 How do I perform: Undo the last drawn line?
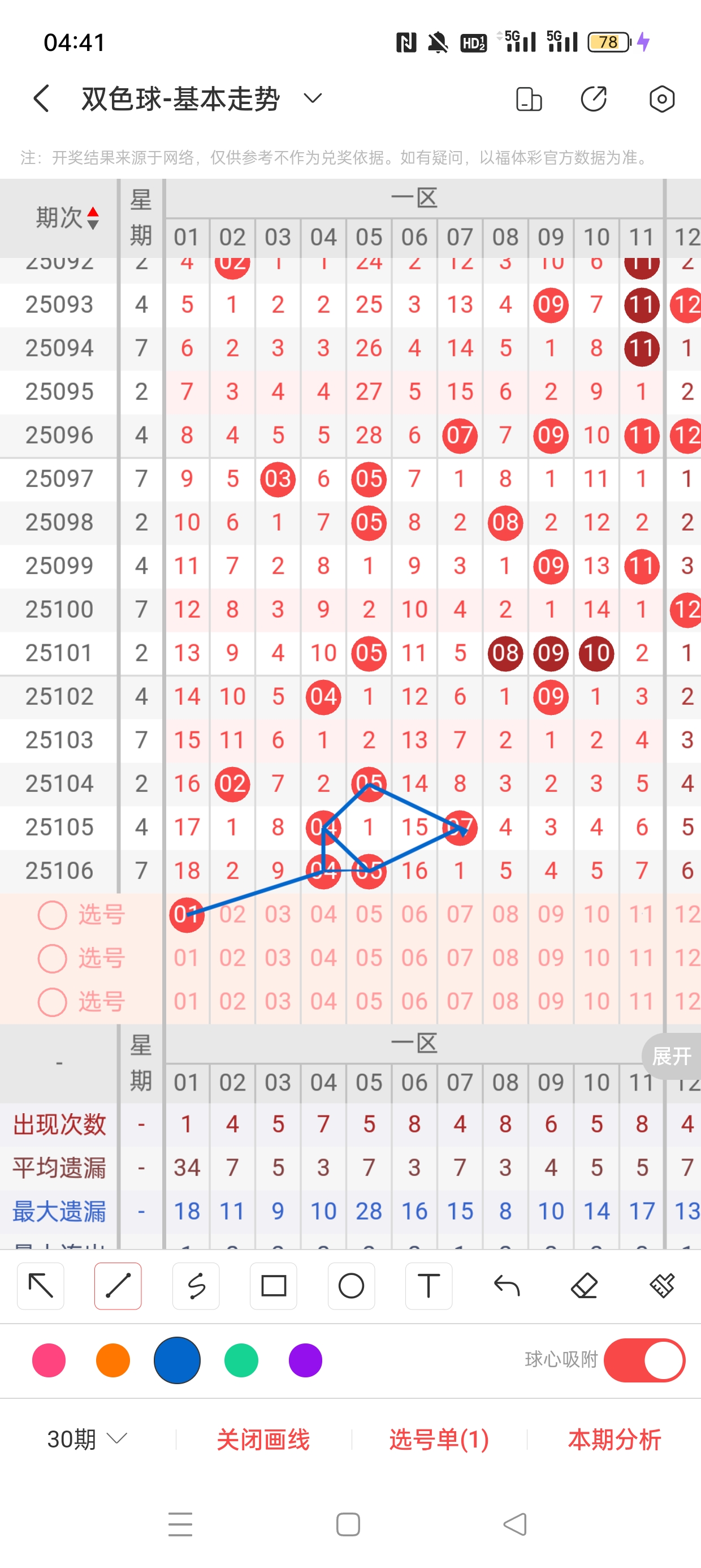pos(507,1286)
